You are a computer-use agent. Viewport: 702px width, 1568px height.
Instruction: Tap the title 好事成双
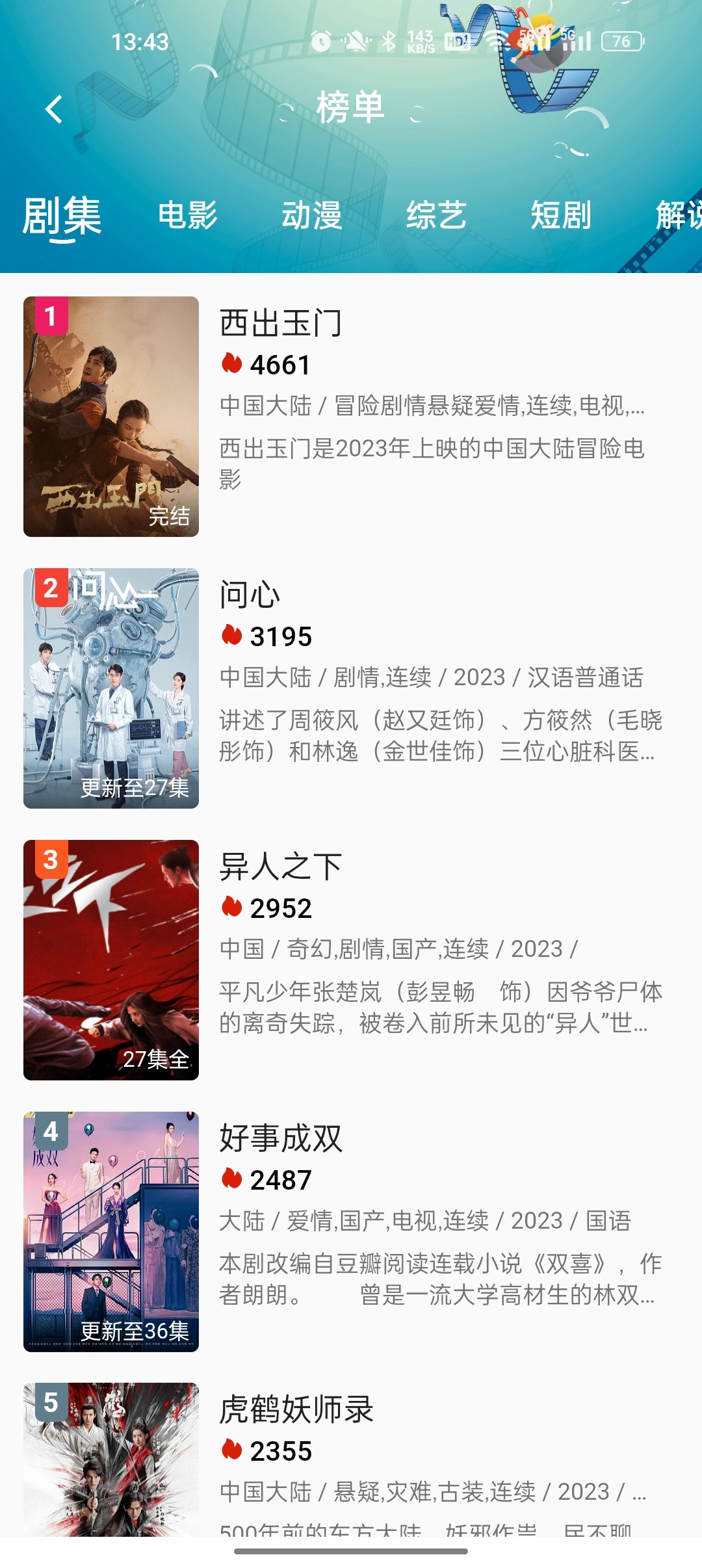click(x=281, y=1138)
